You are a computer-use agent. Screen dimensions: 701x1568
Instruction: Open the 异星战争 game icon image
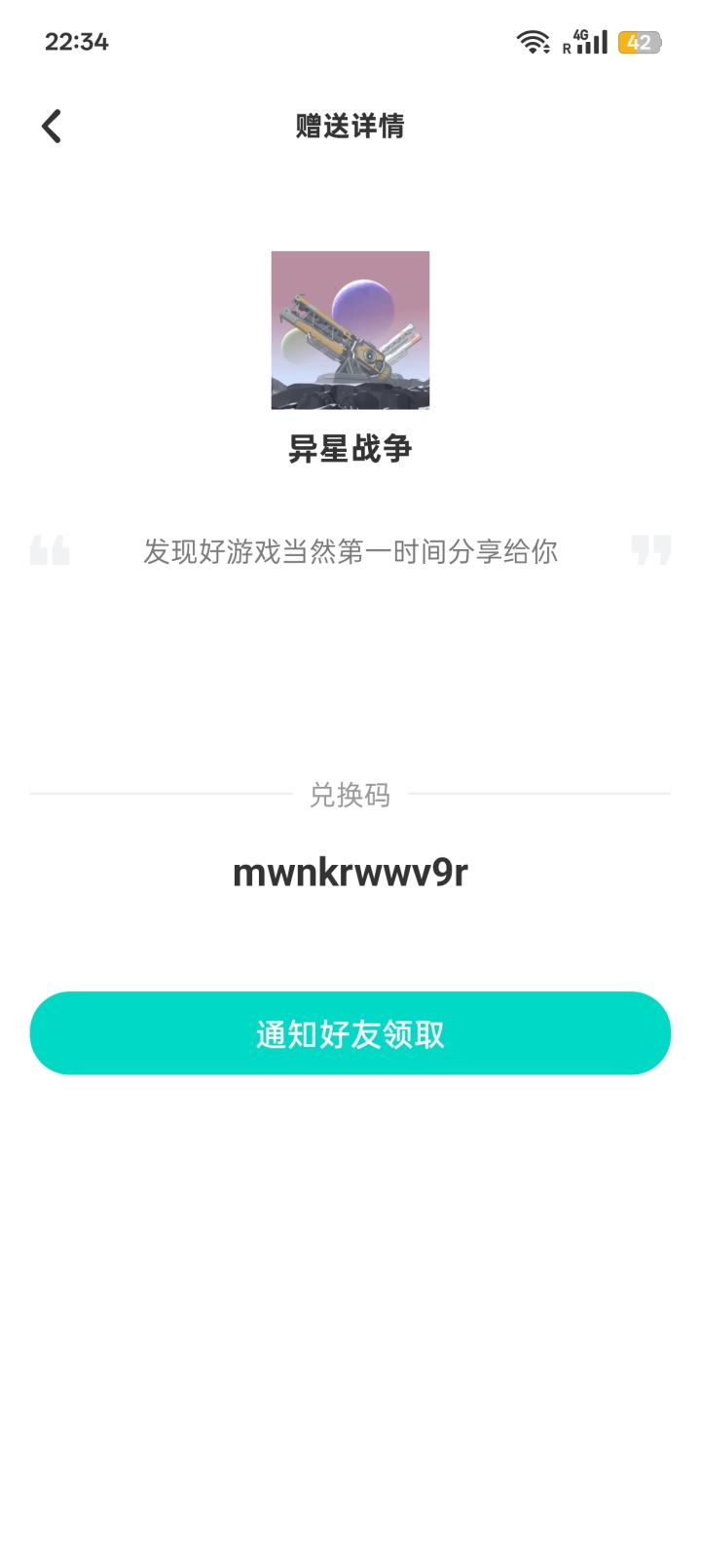coord(350,331)
